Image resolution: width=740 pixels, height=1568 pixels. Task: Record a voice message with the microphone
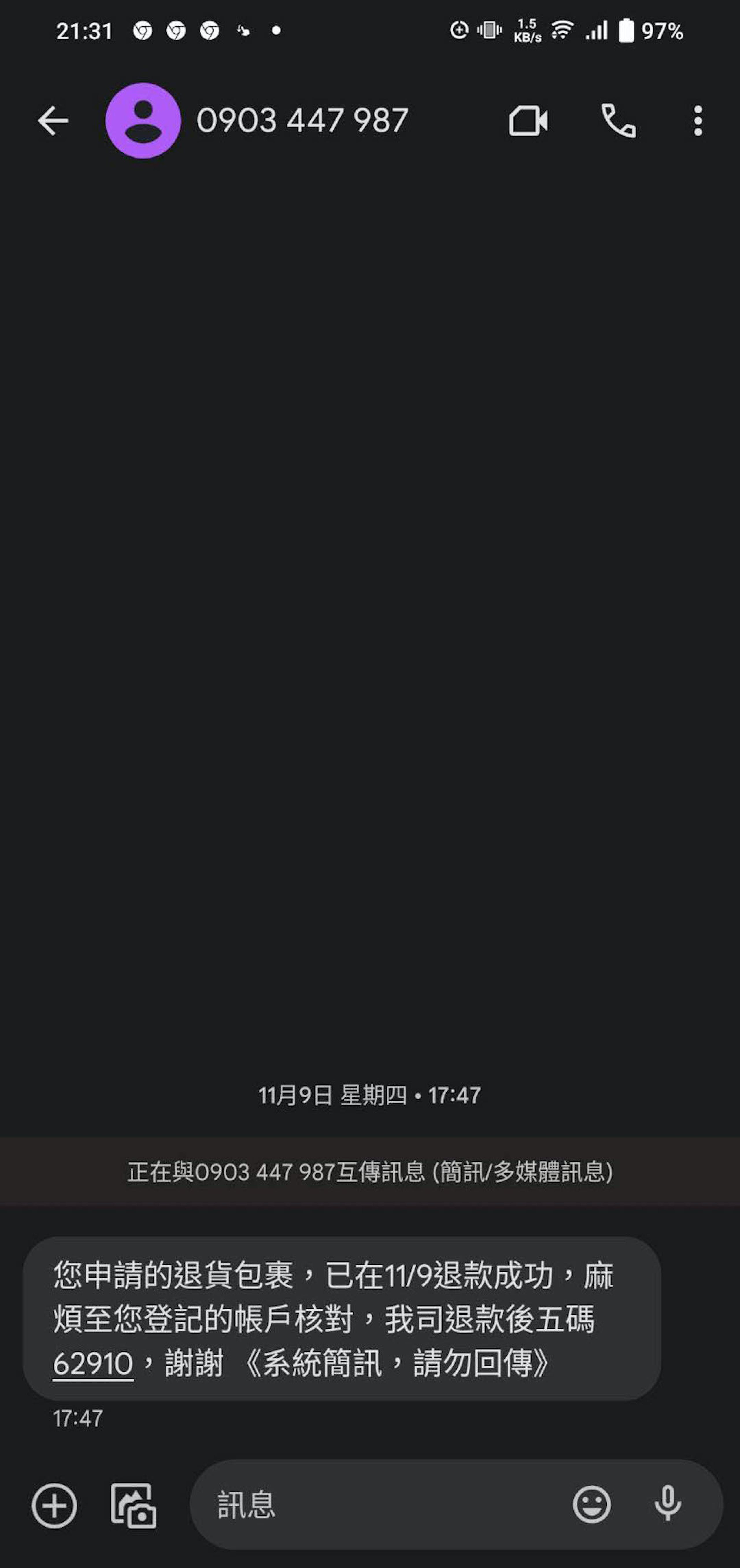(667, 1504)
